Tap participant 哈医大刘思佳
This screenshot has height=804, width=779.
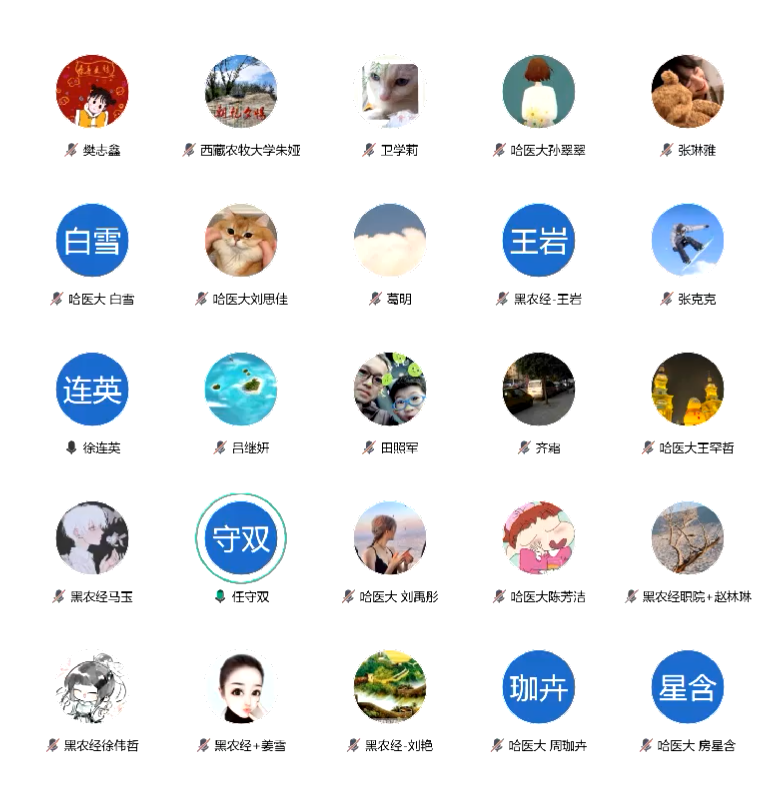click(x=241, y=241)
